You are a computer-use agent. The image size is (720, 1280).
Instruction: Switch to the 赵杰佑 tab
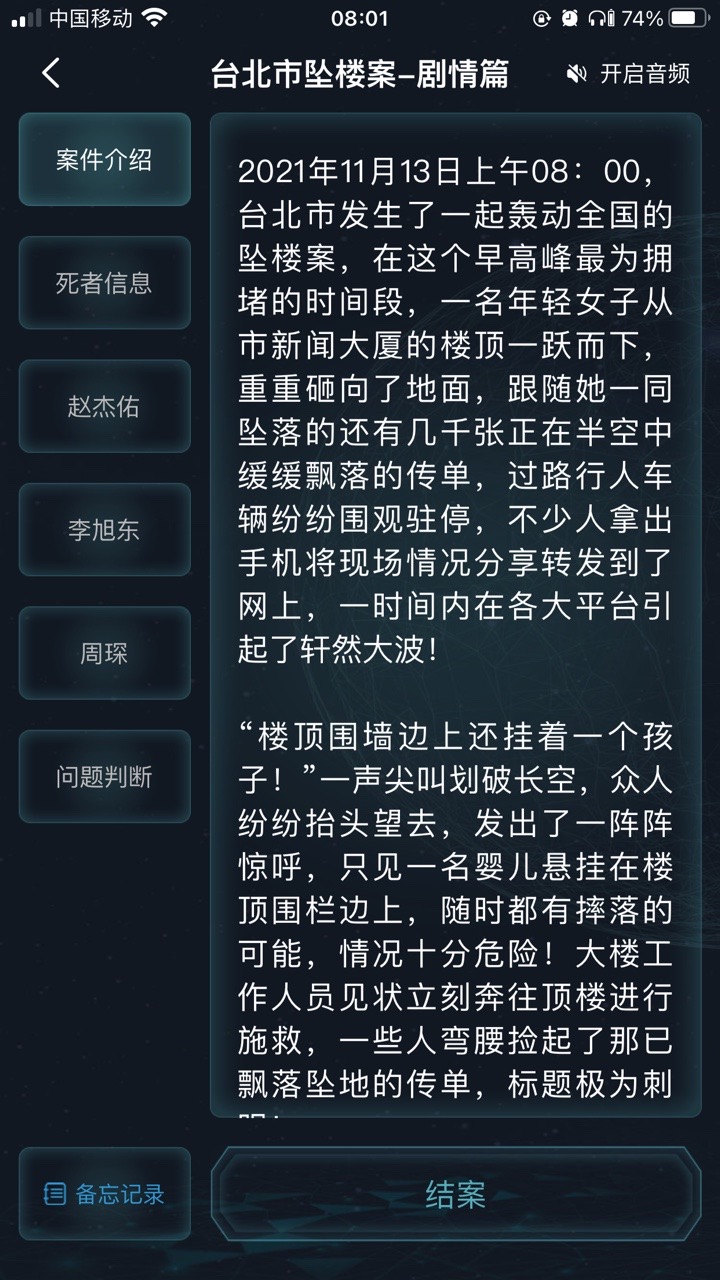pyautogui.click(x=104, y=407)
